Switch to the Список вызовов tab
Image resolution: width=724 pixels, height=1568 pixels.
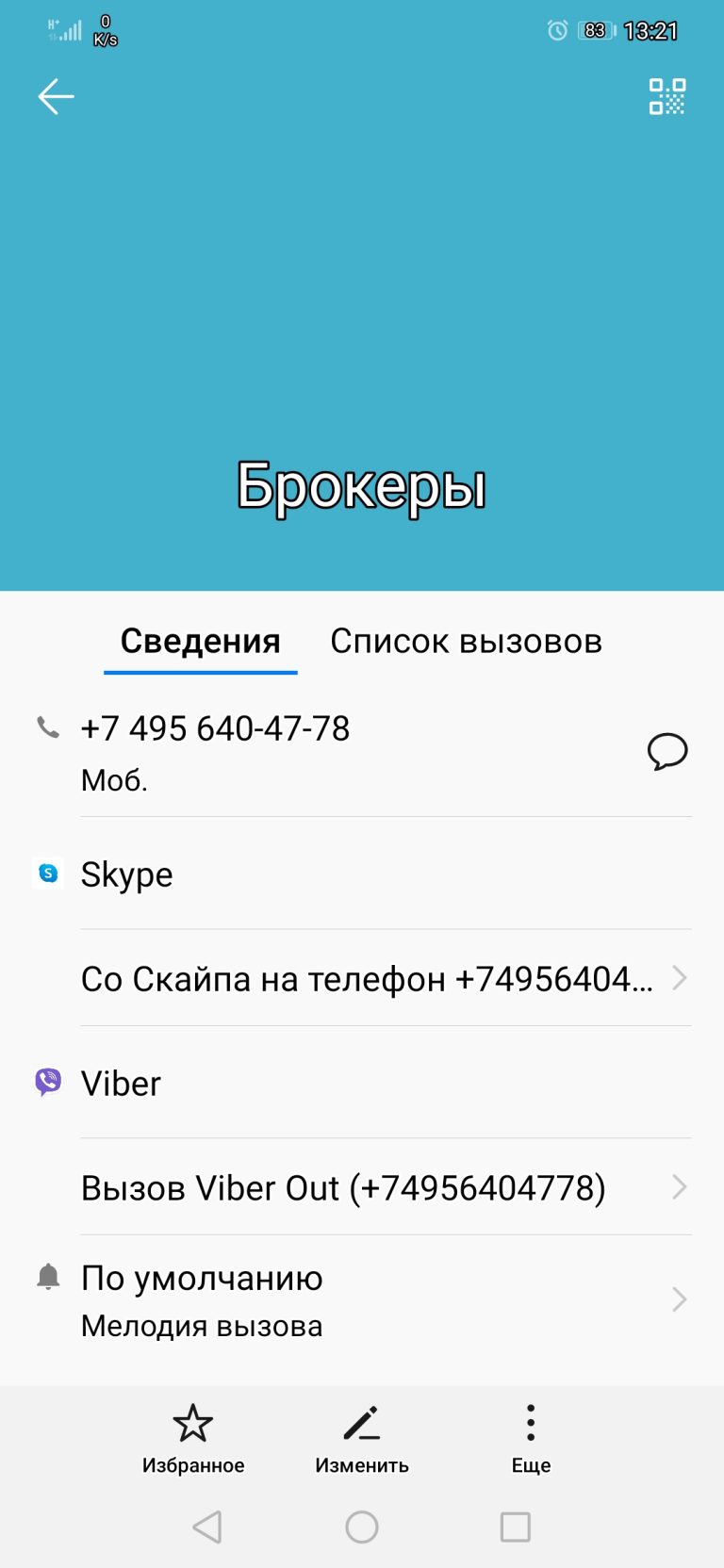click(x=466, y=641)
